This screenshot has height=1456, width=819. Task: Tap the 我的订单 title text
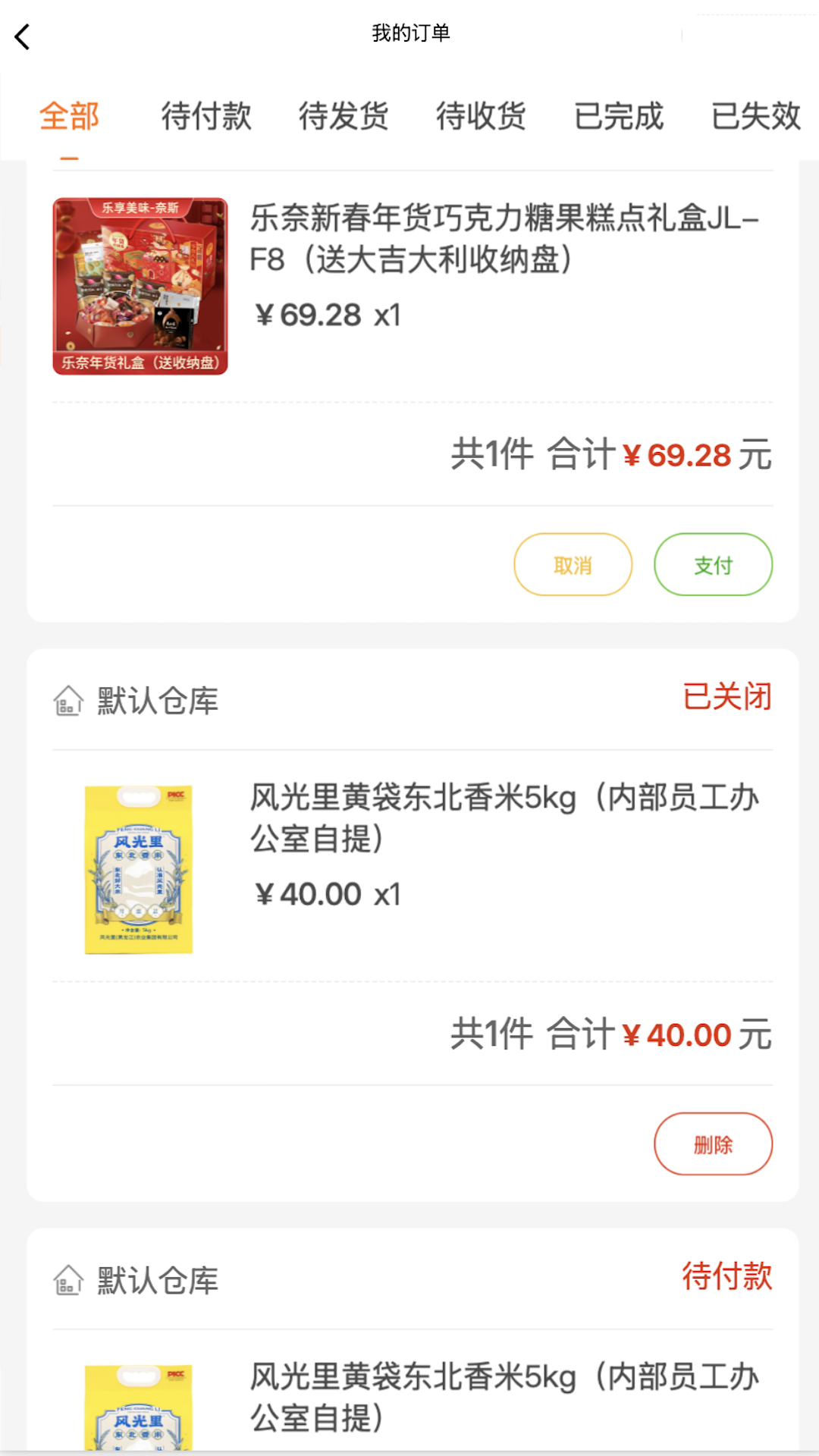[409, 33]
